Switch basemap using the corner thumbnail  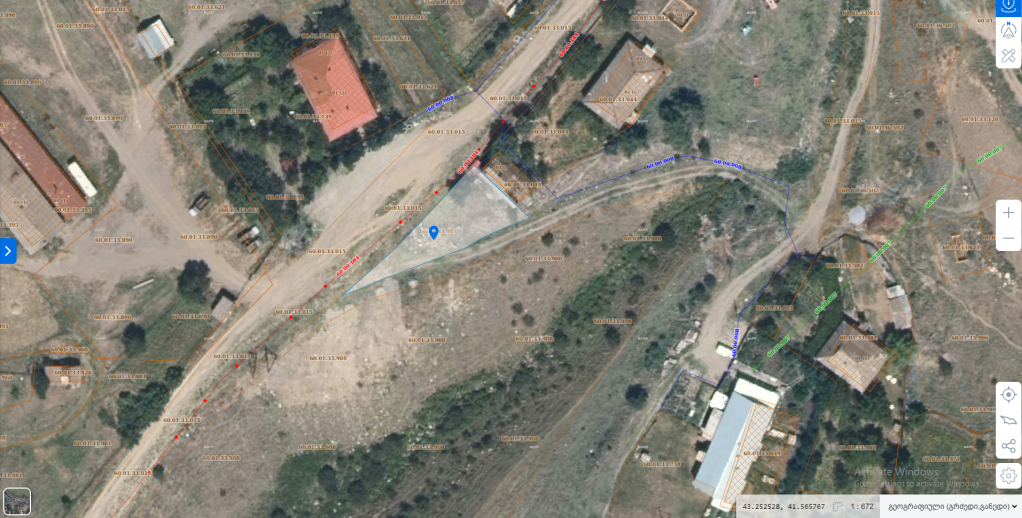pyautogui.click(x=17, y=501)
